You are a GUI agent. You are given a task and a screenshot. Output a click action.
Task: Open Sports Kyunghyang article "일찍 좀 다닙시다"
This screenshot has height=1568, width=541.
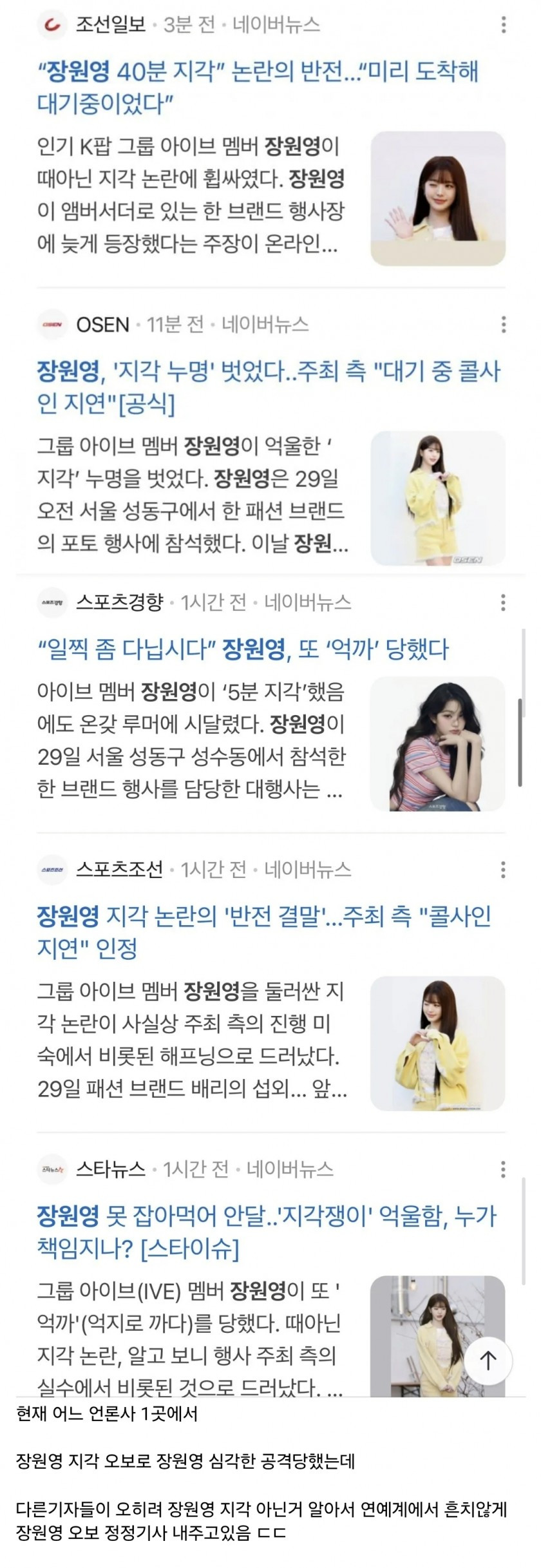(x=243, y=649)
